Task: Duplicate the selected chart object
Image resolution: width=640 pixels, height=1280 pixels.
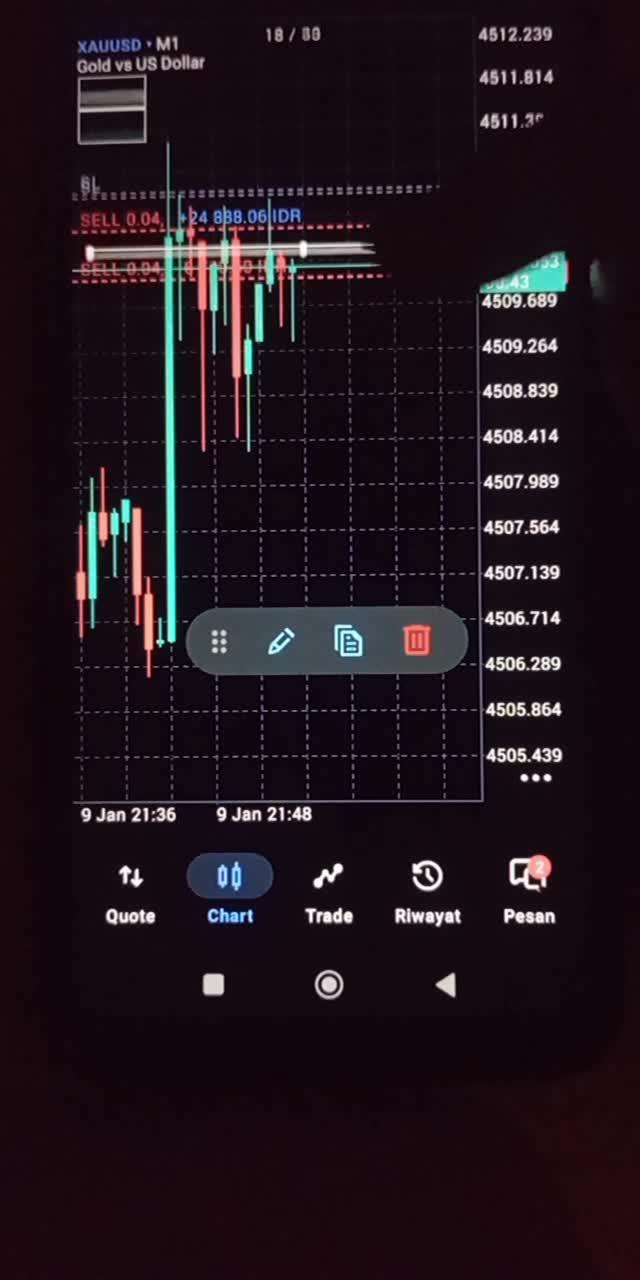Action: click(348, 641)
